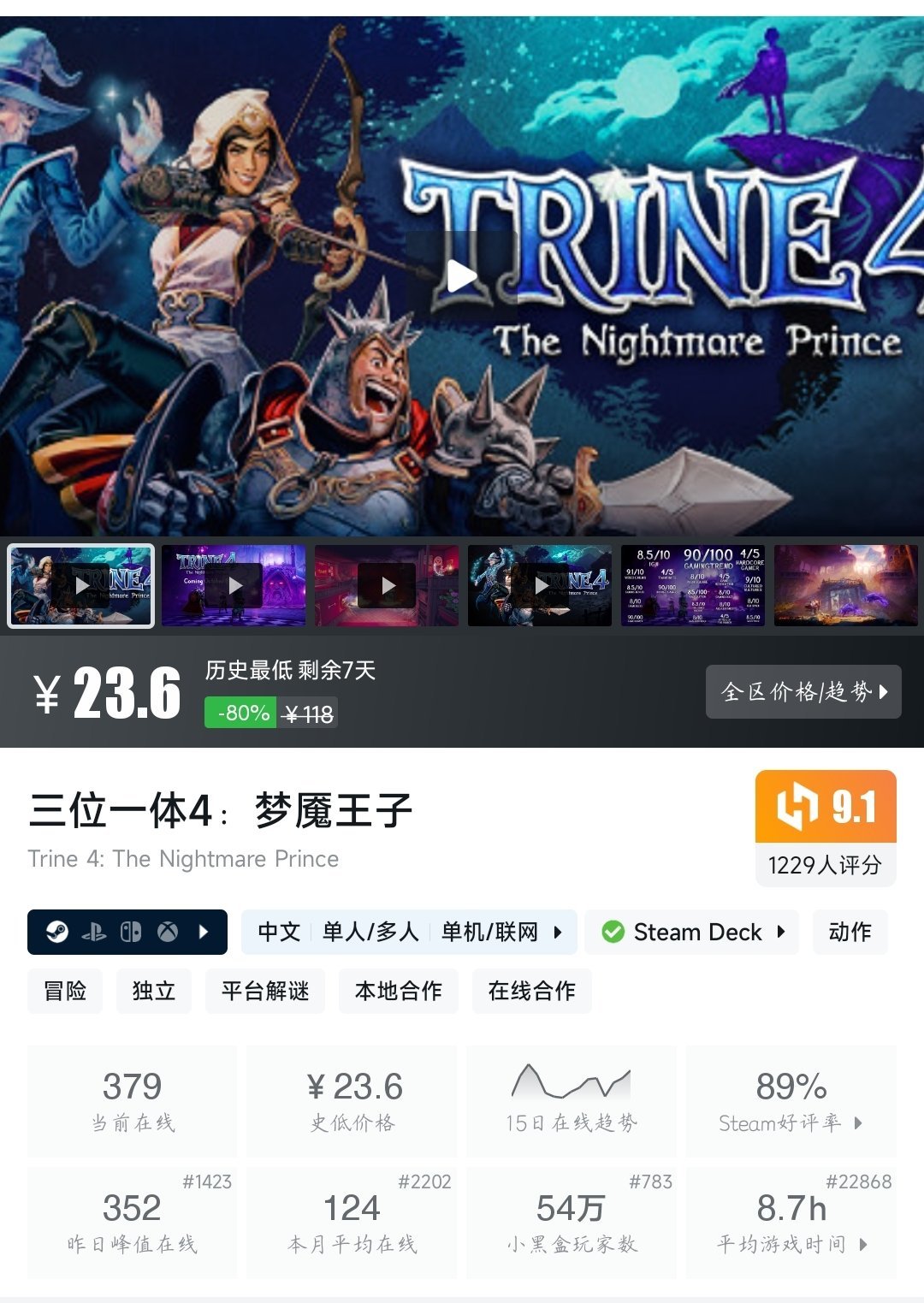The width and height of the screenshot is (924, 1303).
Task: Open the review scores screenshot thumbnail
Action: pyautogui.click(x=693, y=586)
